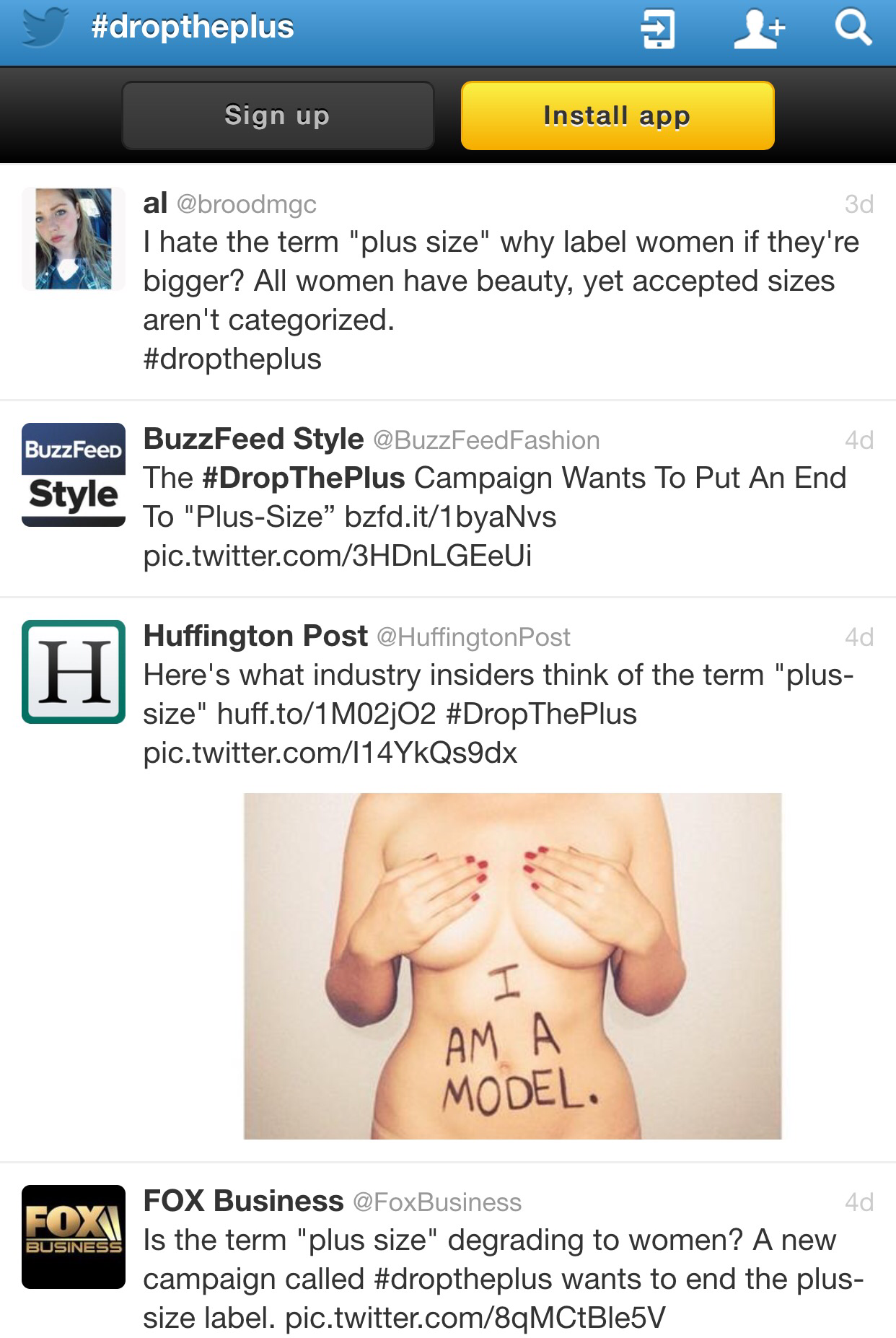Viewport: 896px width, 1338px height.
Task: Open the tweet by @broodmgc
Action: tap(491, 281)
